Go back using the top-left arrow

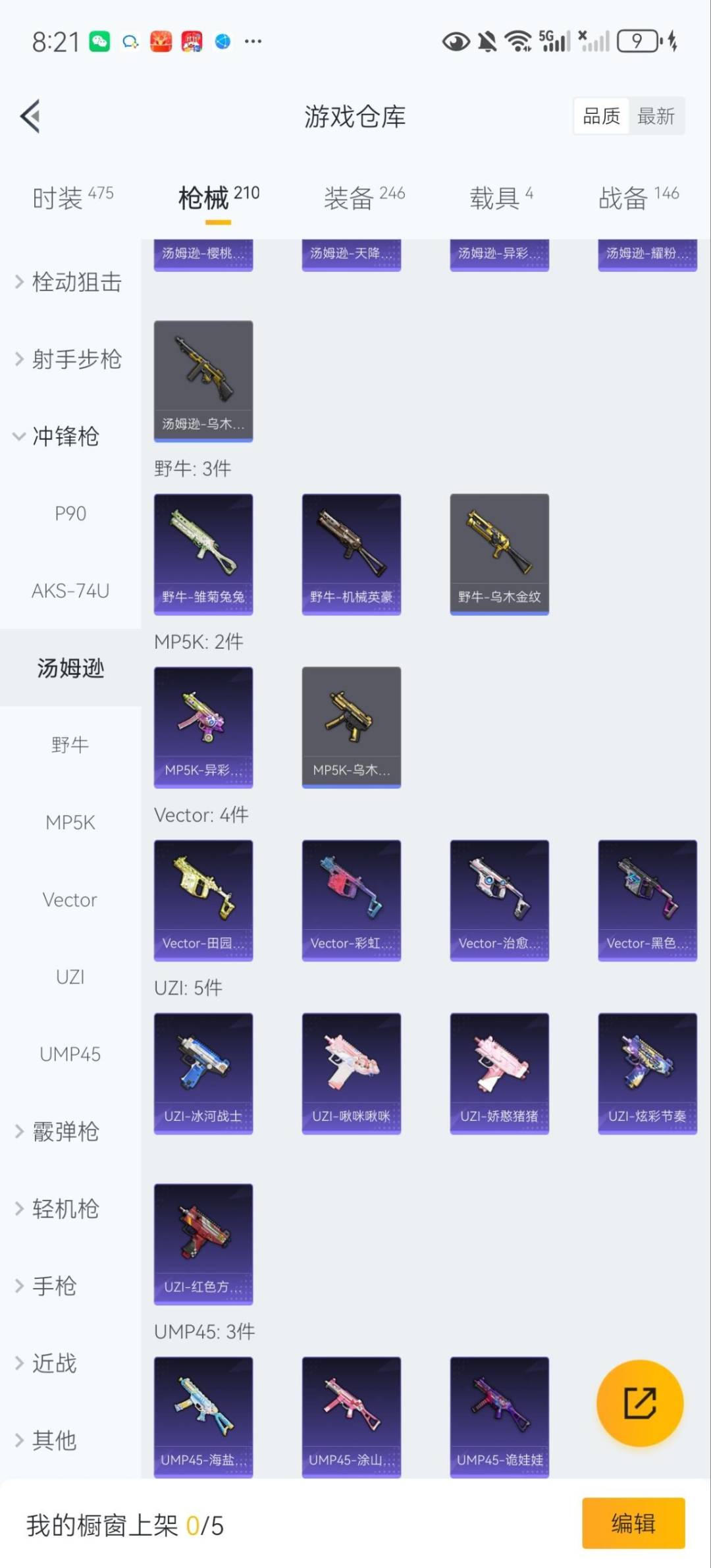click(x=31, y=116)
